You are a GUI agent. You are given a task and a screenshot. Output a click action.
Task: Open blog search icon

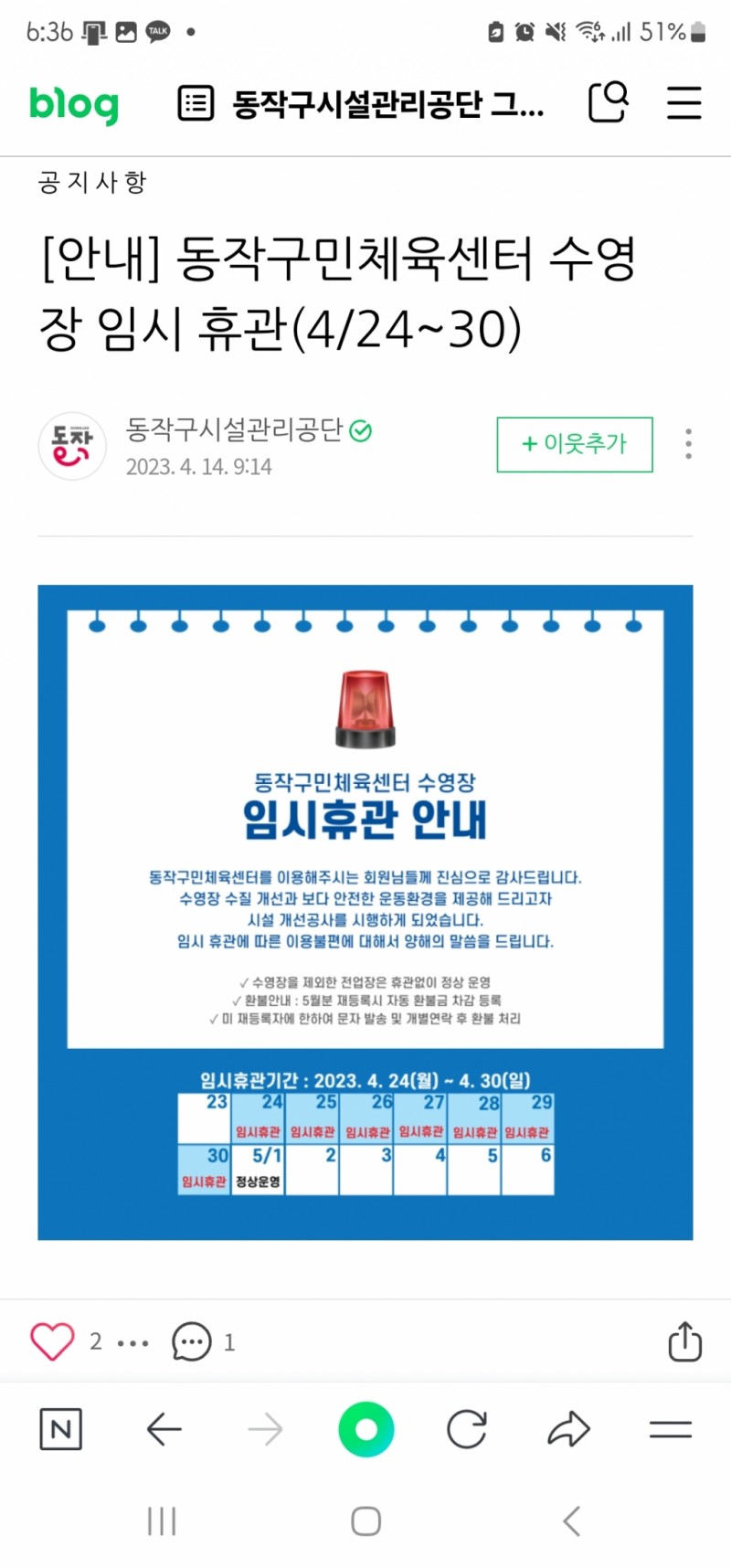(x=608, y=101)
